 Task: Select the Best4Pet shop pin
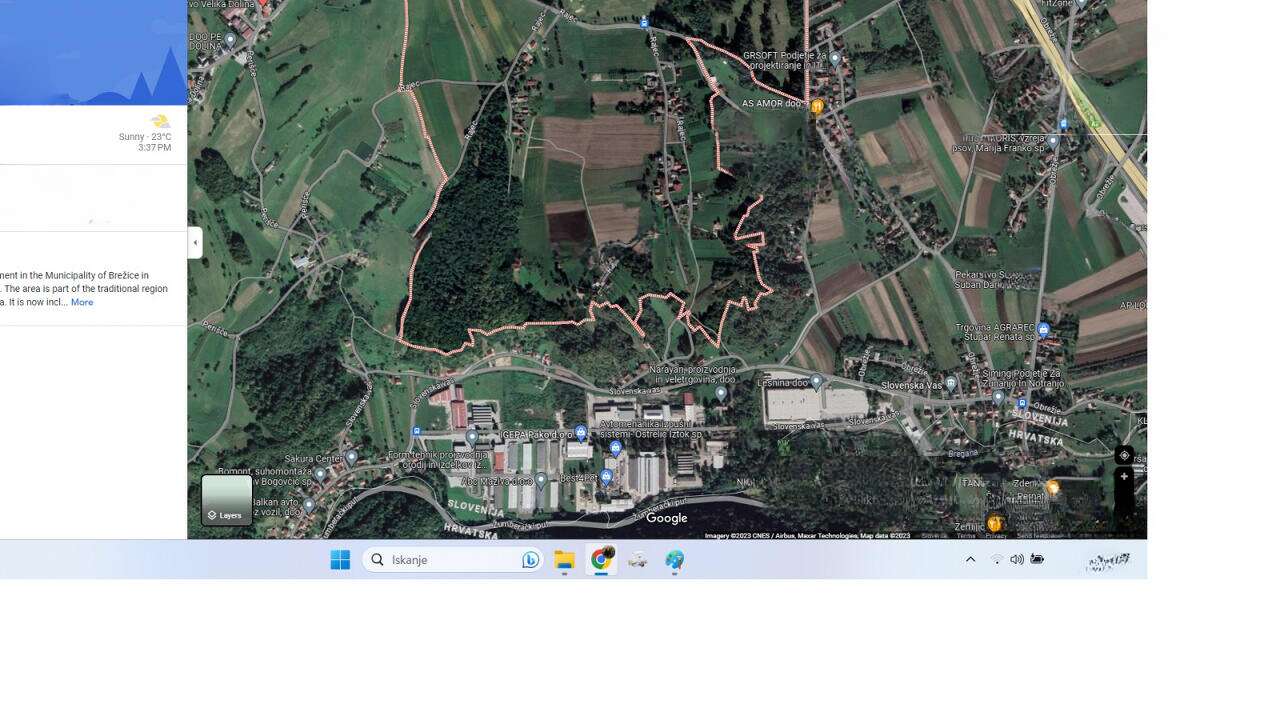pyautogui.click(x=606, y=477)
